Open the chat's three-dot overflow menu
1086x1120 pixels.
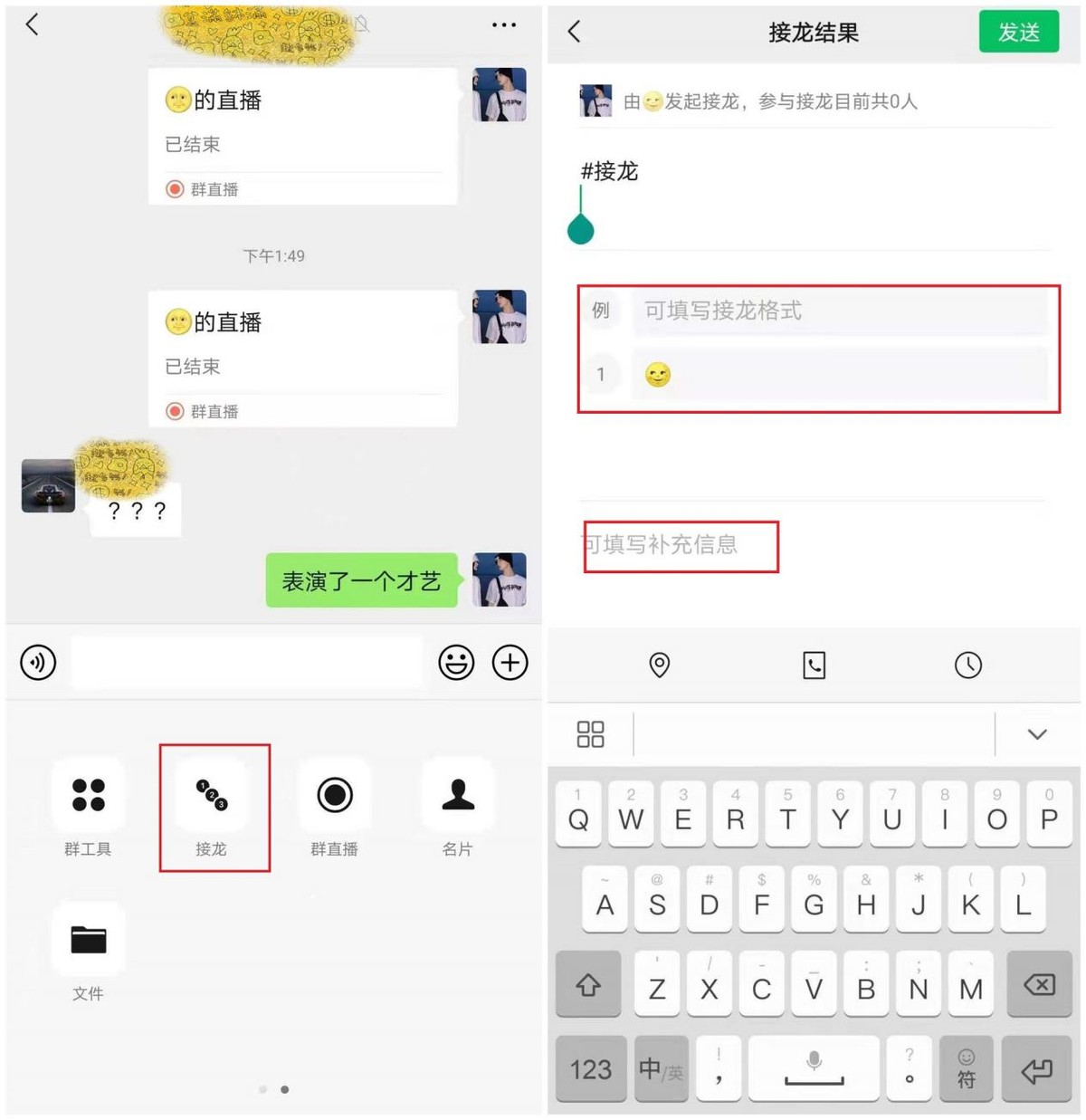click(504, 25)
